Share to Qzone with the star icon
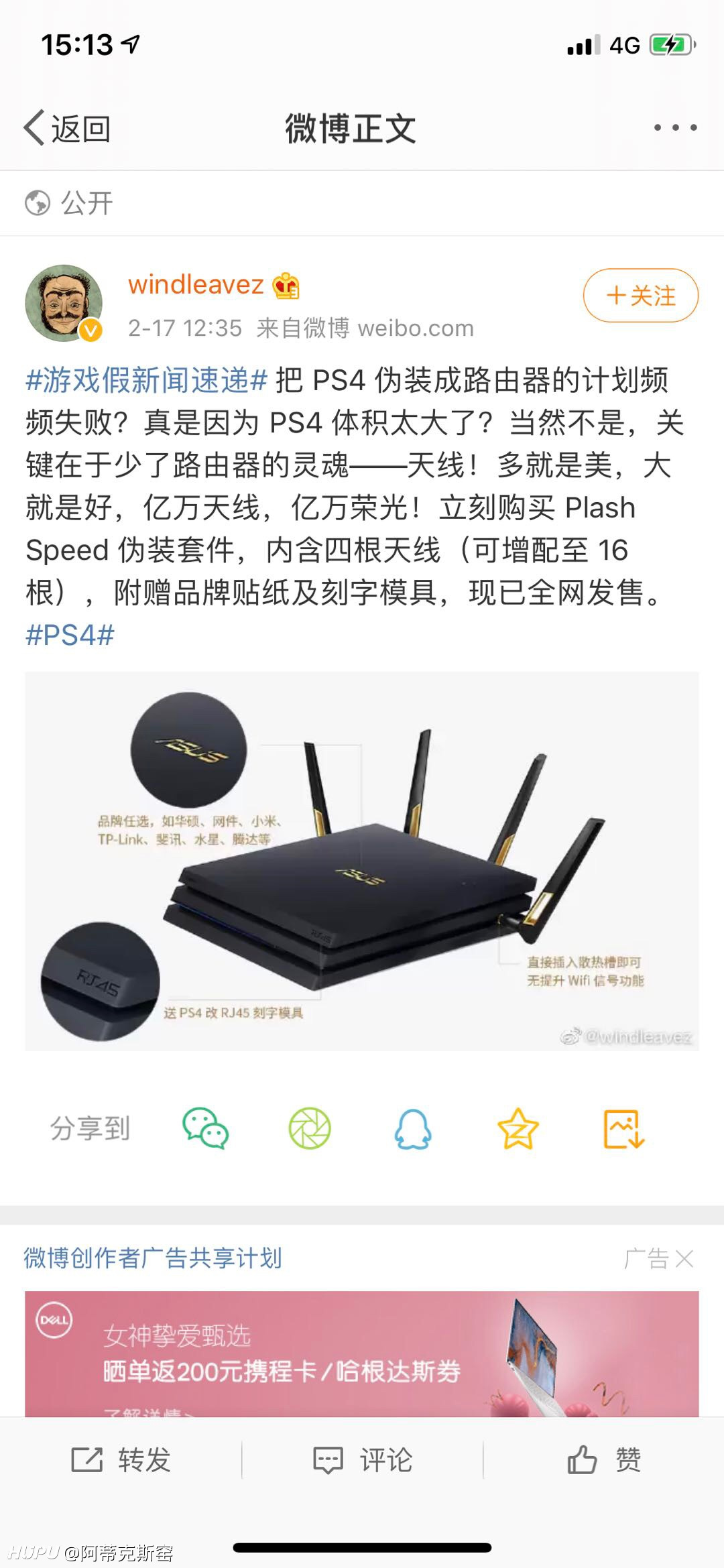The width and height of the screenshot is (724, 1568). tap(518, 1128)
